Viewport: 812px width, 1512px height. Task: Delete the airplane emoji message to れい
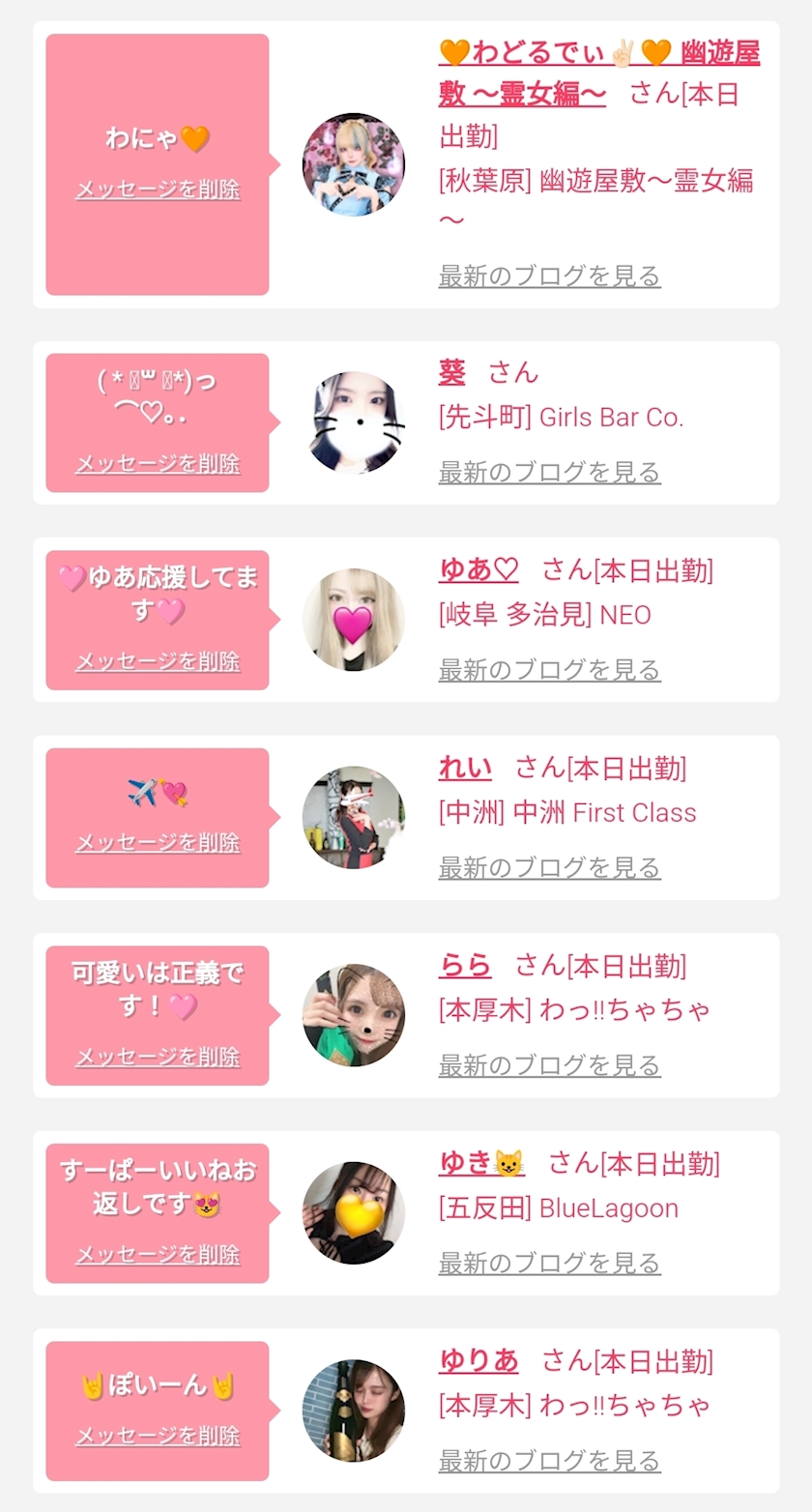coord(158,843)
